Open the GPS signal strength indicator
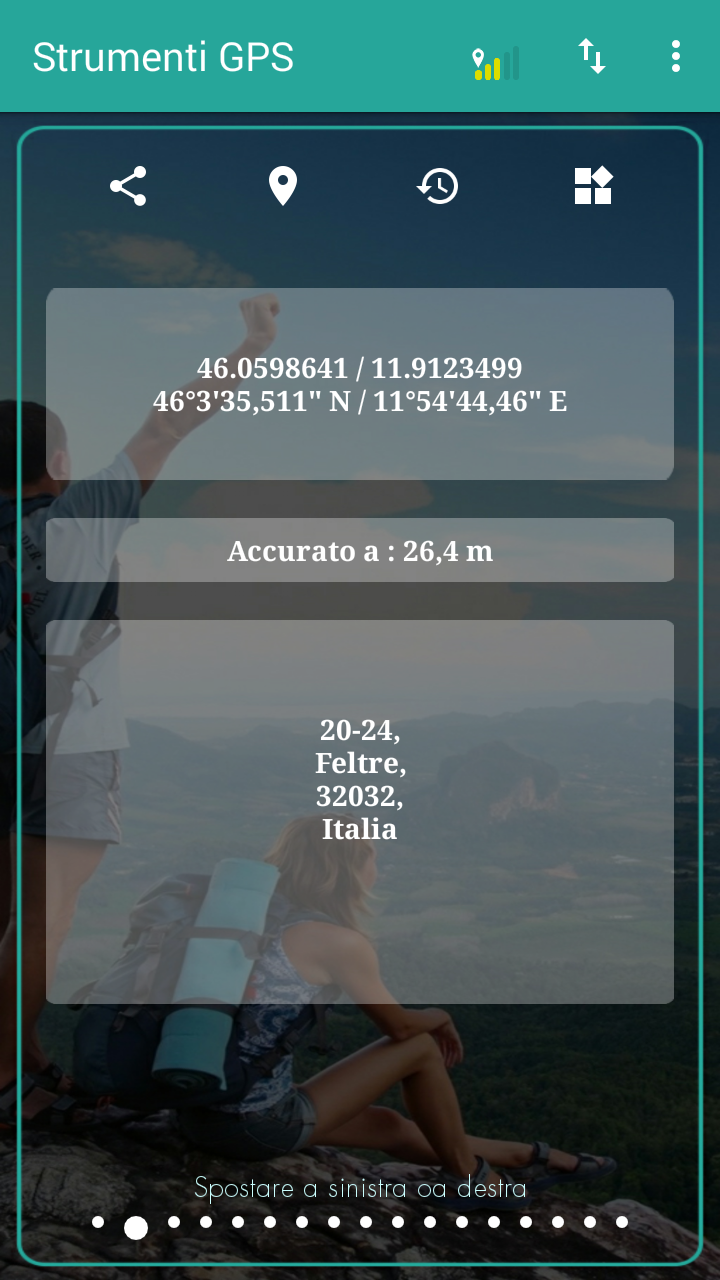Screen dimensions: 720x1280 pyautogui.click(x=495, y=63)
